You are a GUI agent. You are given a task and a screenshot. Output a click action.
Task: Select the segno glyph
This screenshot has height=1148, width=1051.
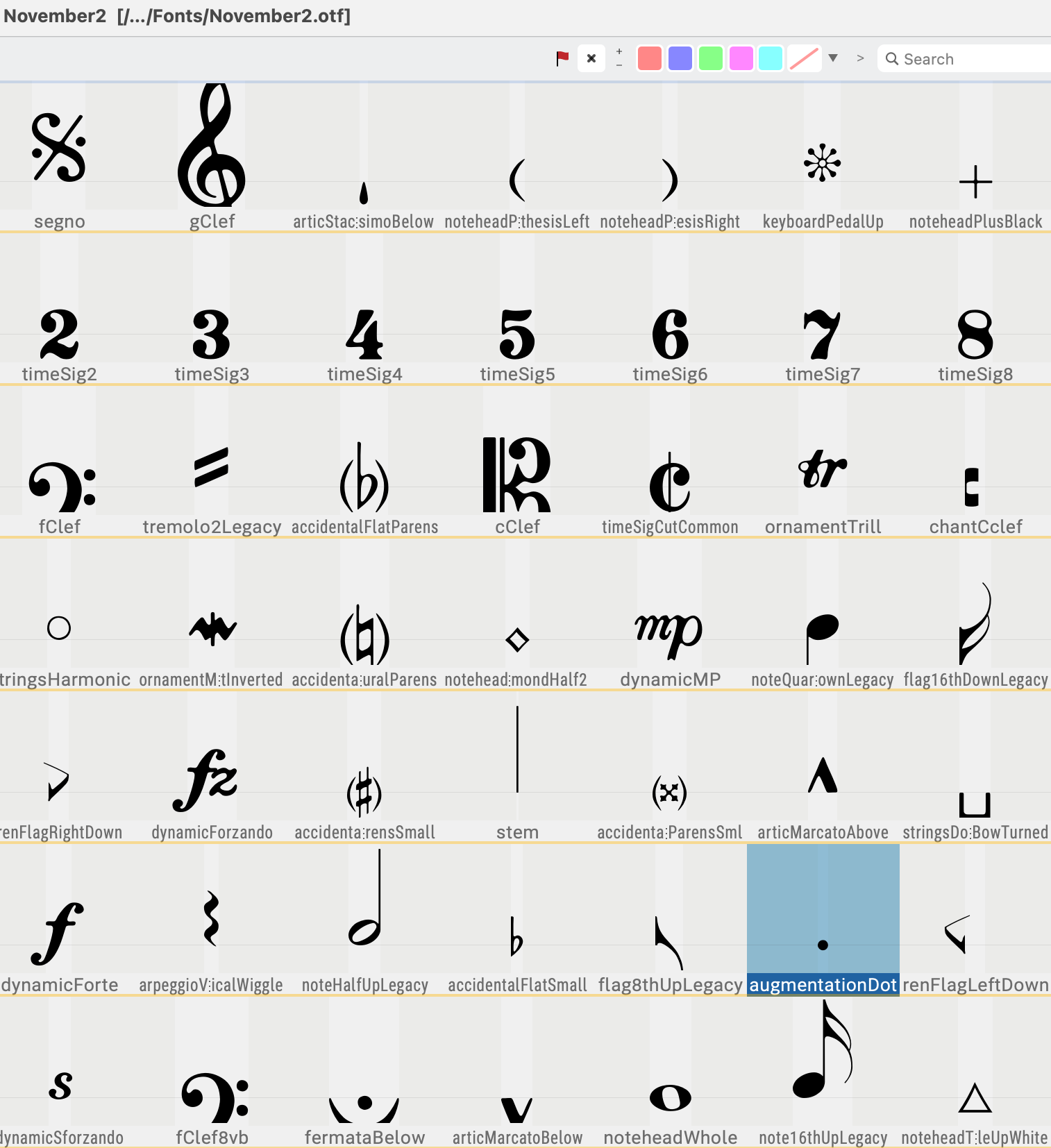(59, 153)
